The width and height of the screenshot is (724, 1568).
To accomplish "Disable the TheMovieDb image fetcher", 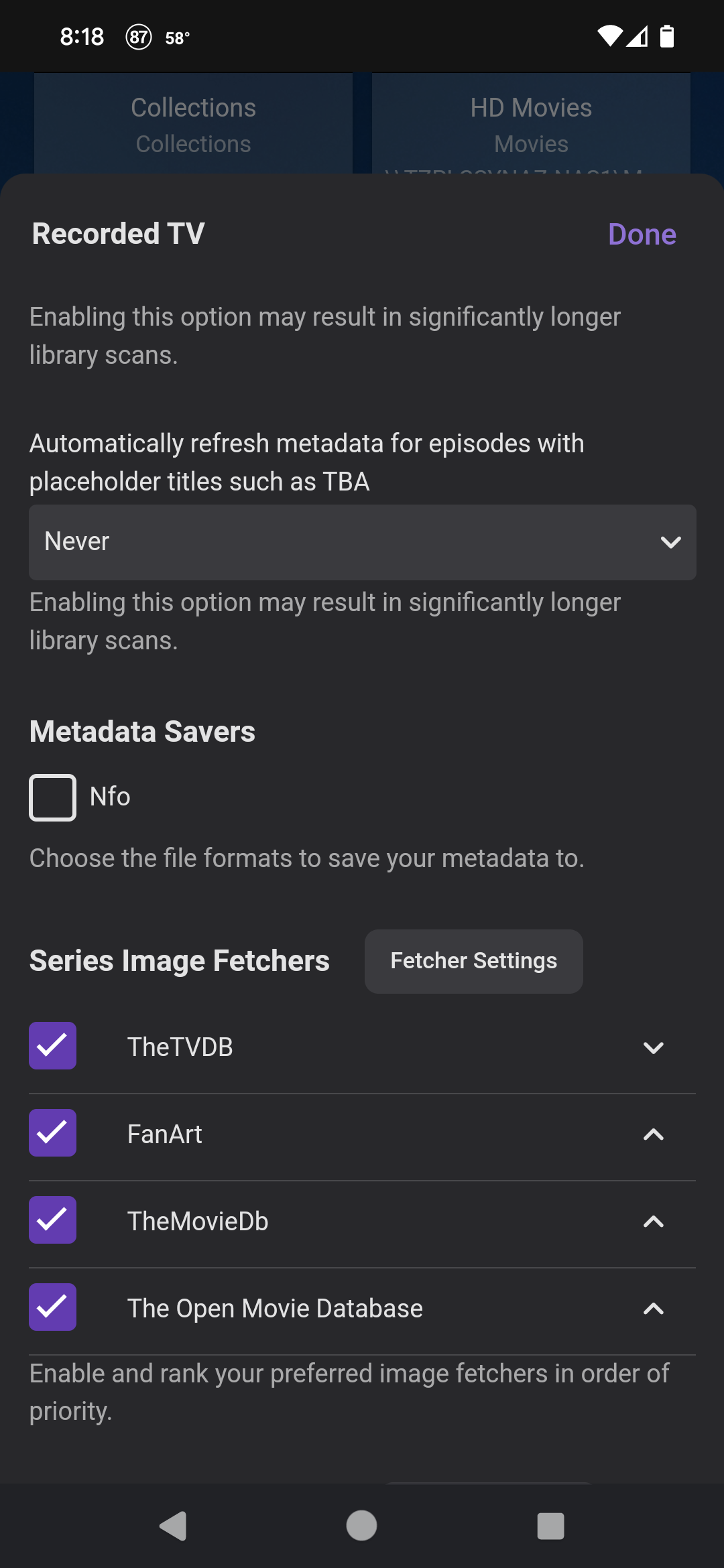I will (52, 1220).
